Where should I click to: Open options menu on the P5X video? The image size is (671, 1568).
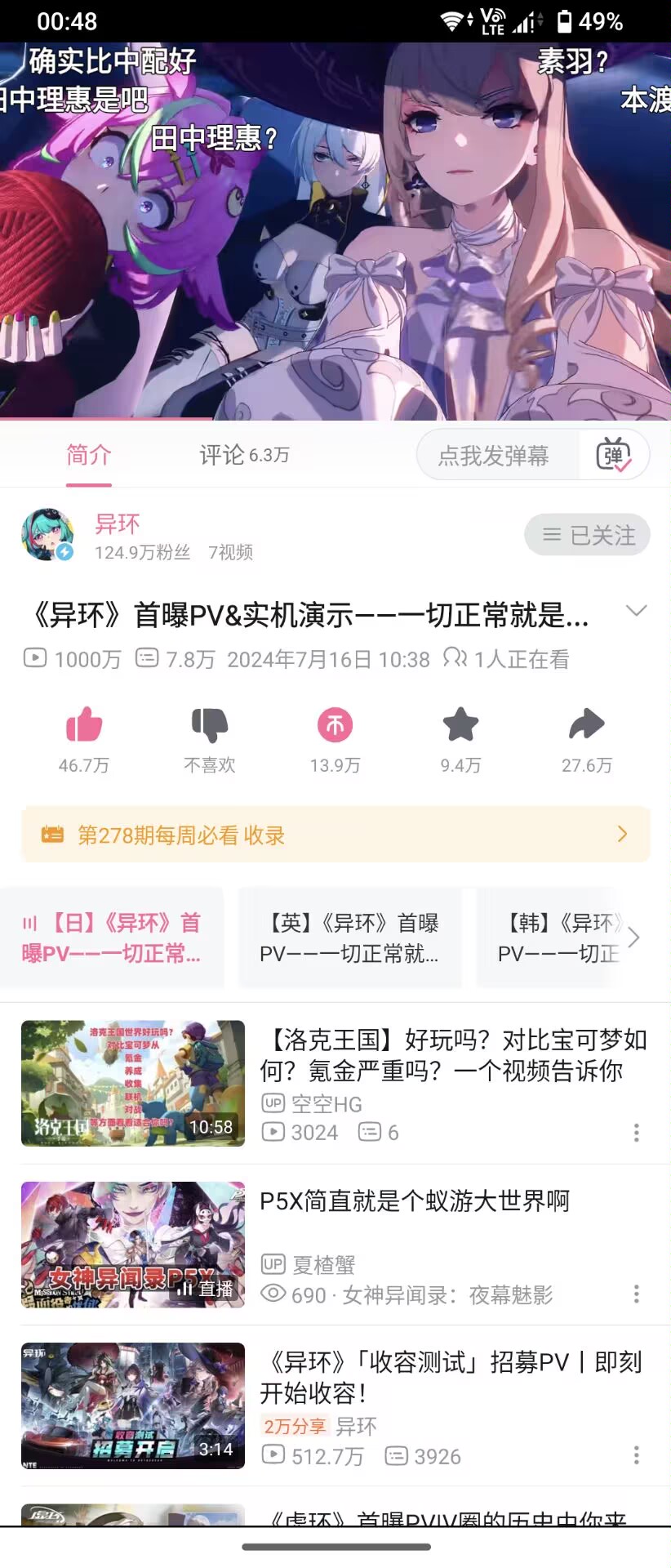(x=636, y=1294)
